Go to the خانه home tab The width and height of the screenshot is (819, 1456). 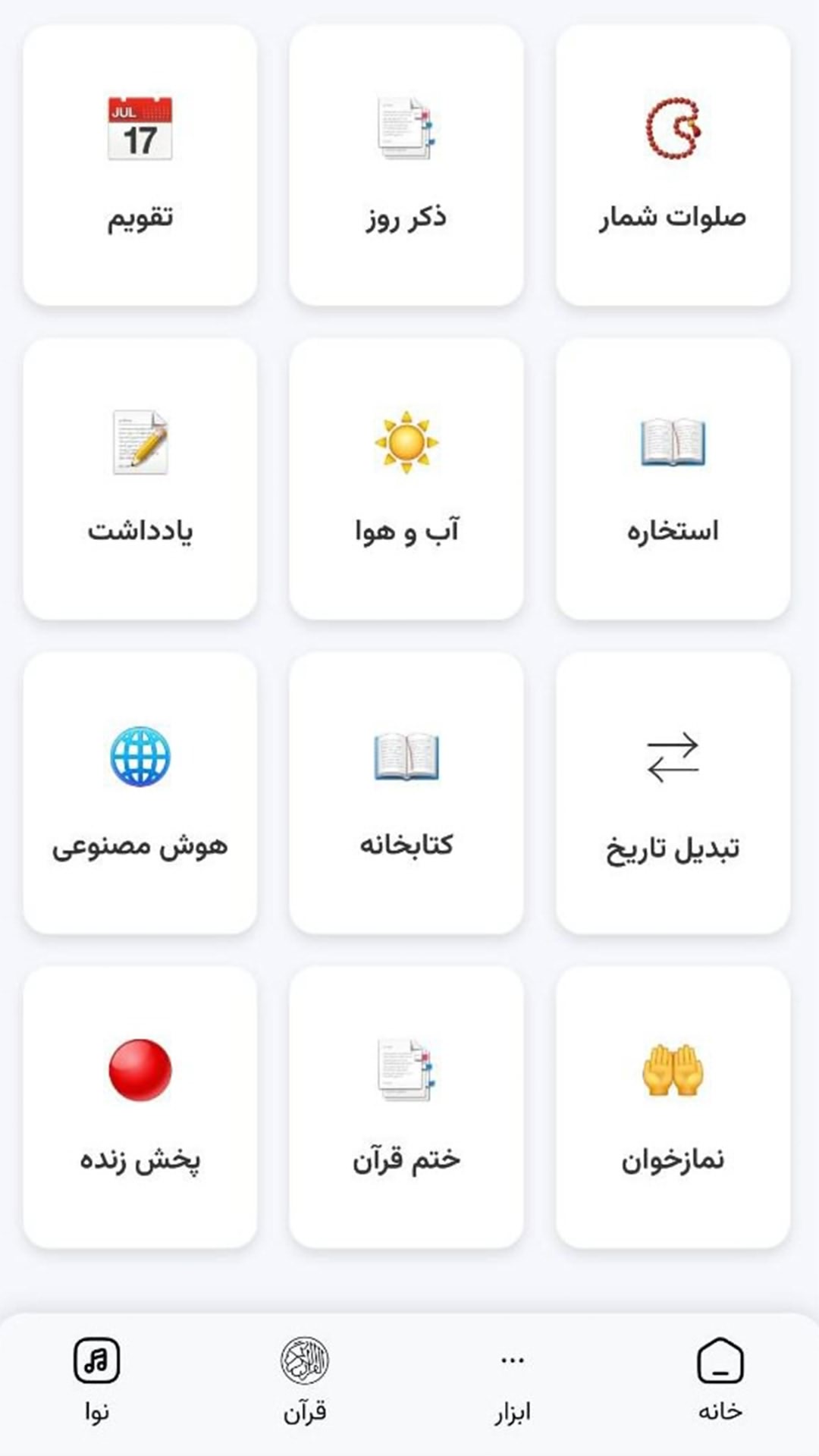pos(720,1380)
